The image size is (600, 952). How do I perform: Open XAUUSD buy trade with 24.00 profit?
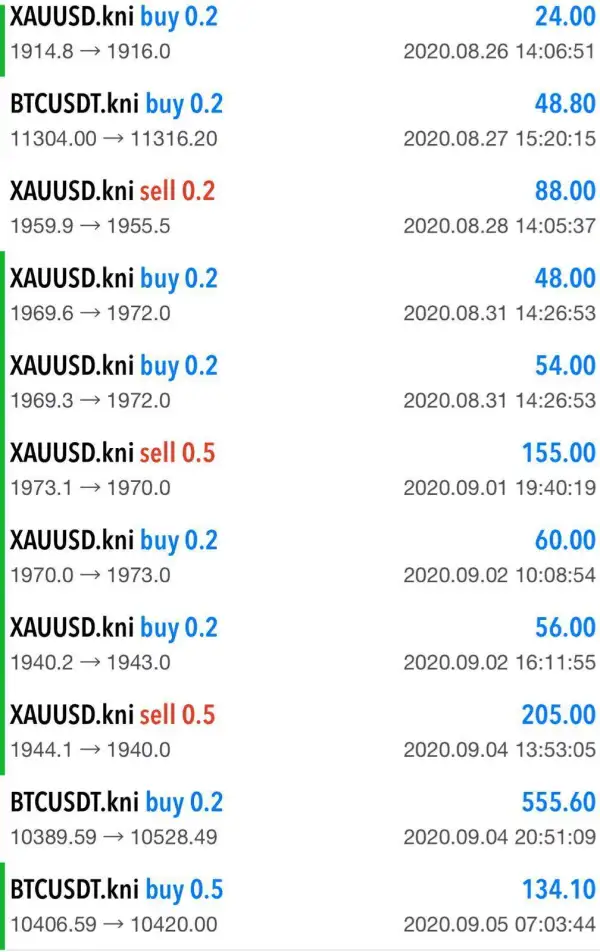coord(300,33)
